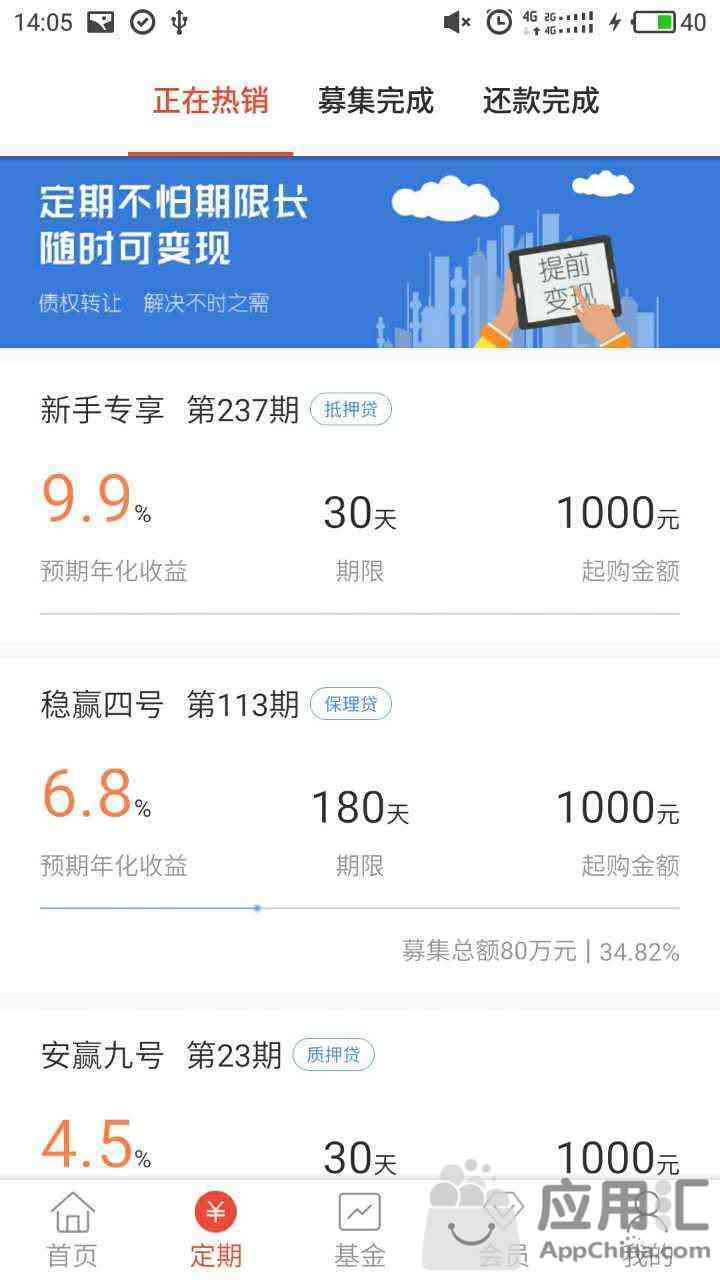Go to the 我的 profile tab

(647, 1230)
